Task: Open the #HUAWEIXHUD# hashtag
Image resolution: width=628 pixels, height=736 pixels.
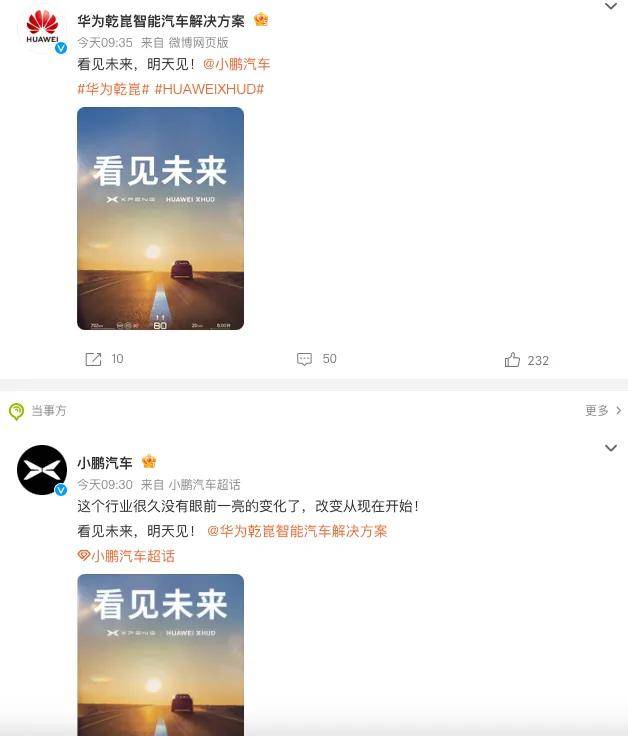Action: click(209, 89)
